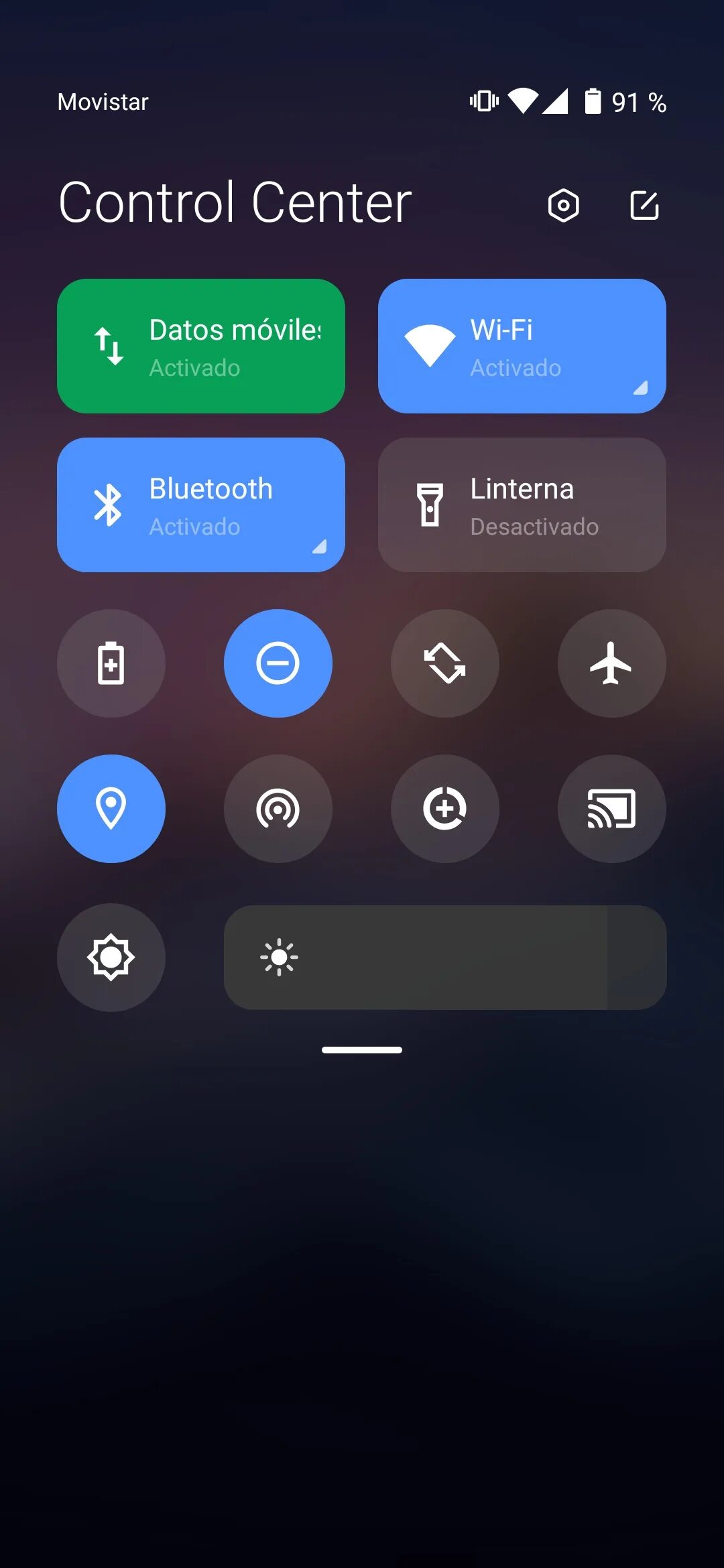Turn on the Linterna flashlight

[x=522, y=505]
